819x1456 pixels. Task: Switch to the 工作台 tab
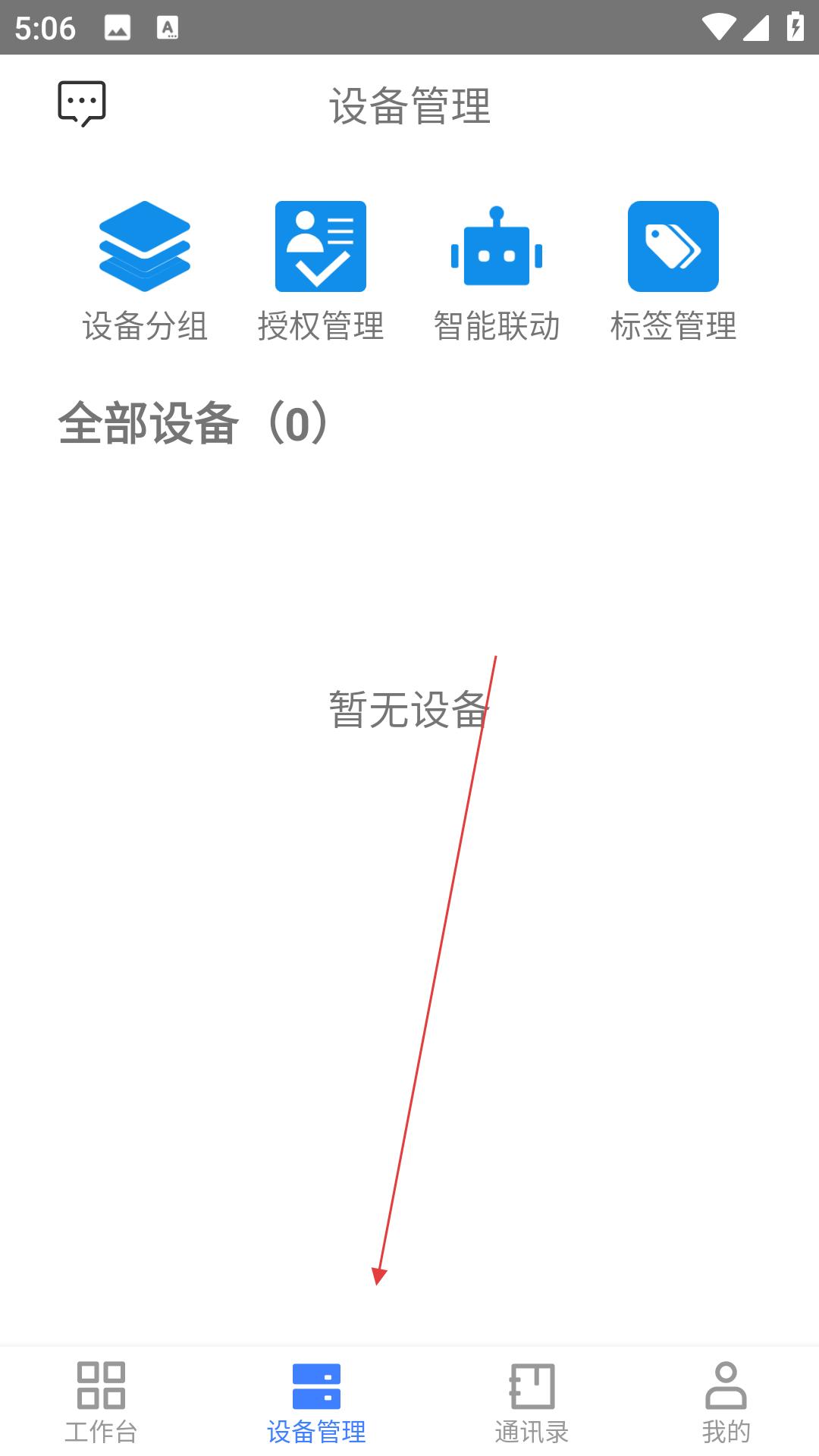coord(101,1403)
